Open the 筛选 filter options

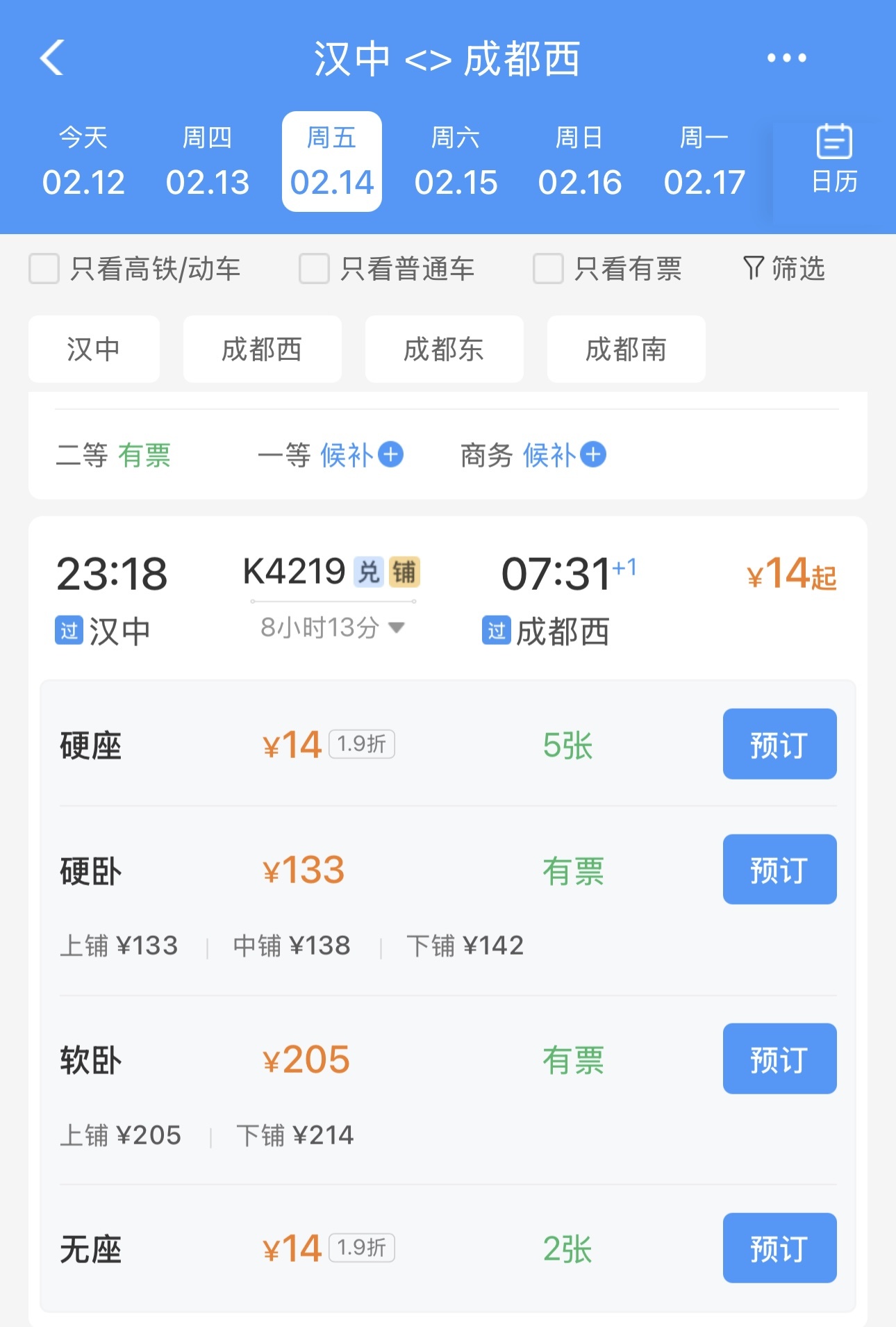[785, 269]
